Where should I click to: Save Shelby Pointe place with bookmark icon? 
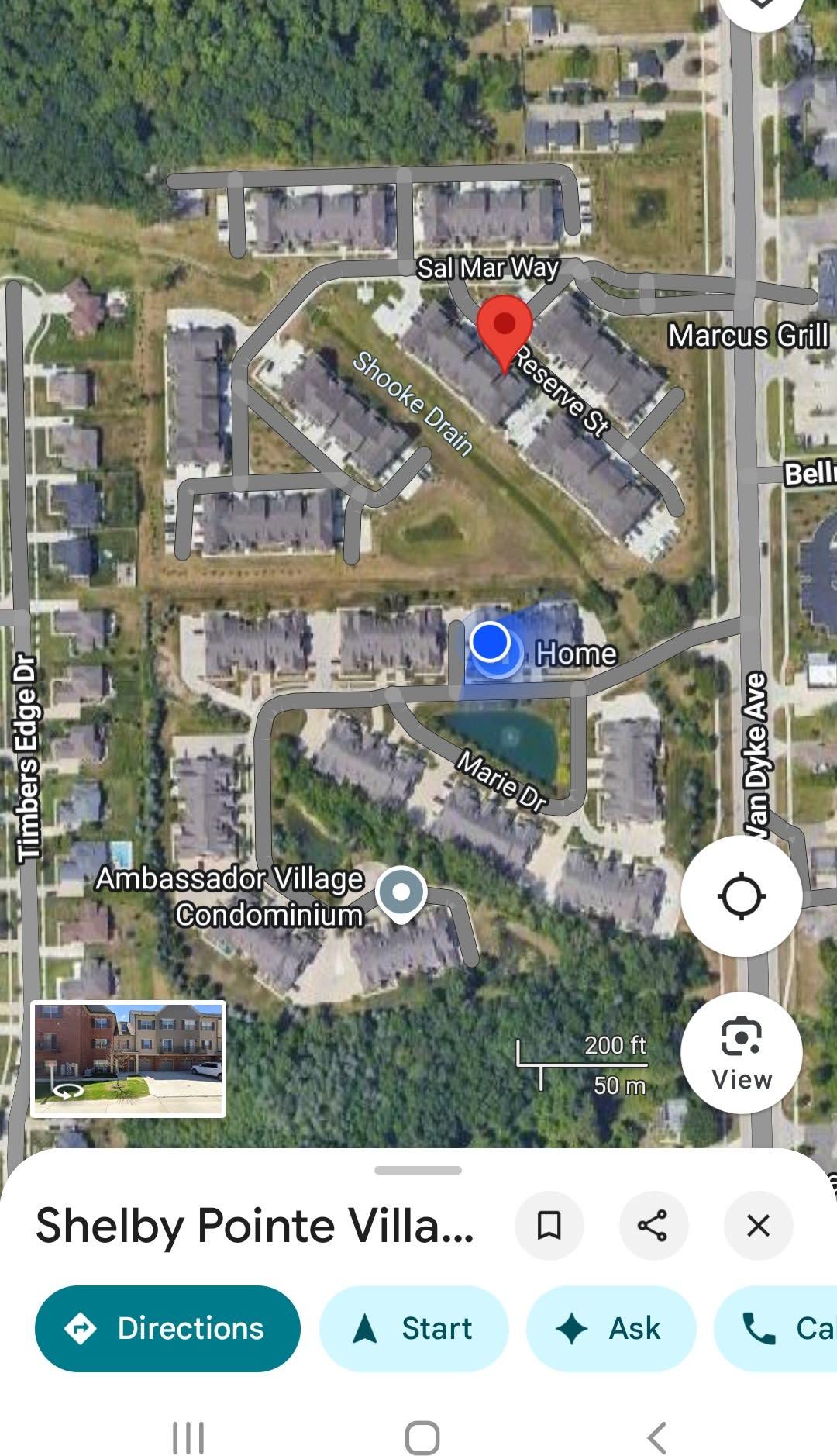coord(549,1226)
